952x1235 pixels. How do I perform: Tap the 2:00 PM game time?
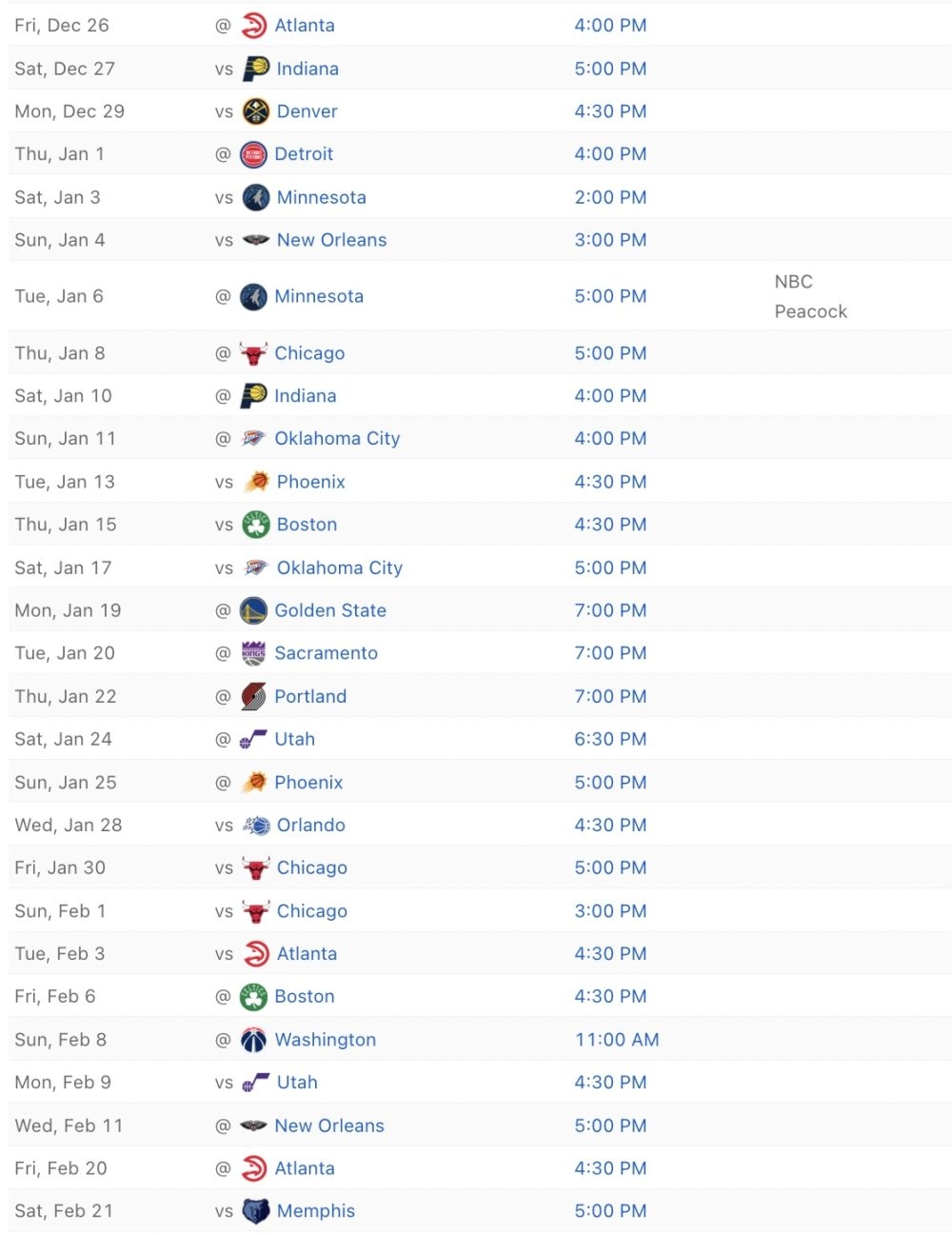[610, 197]
